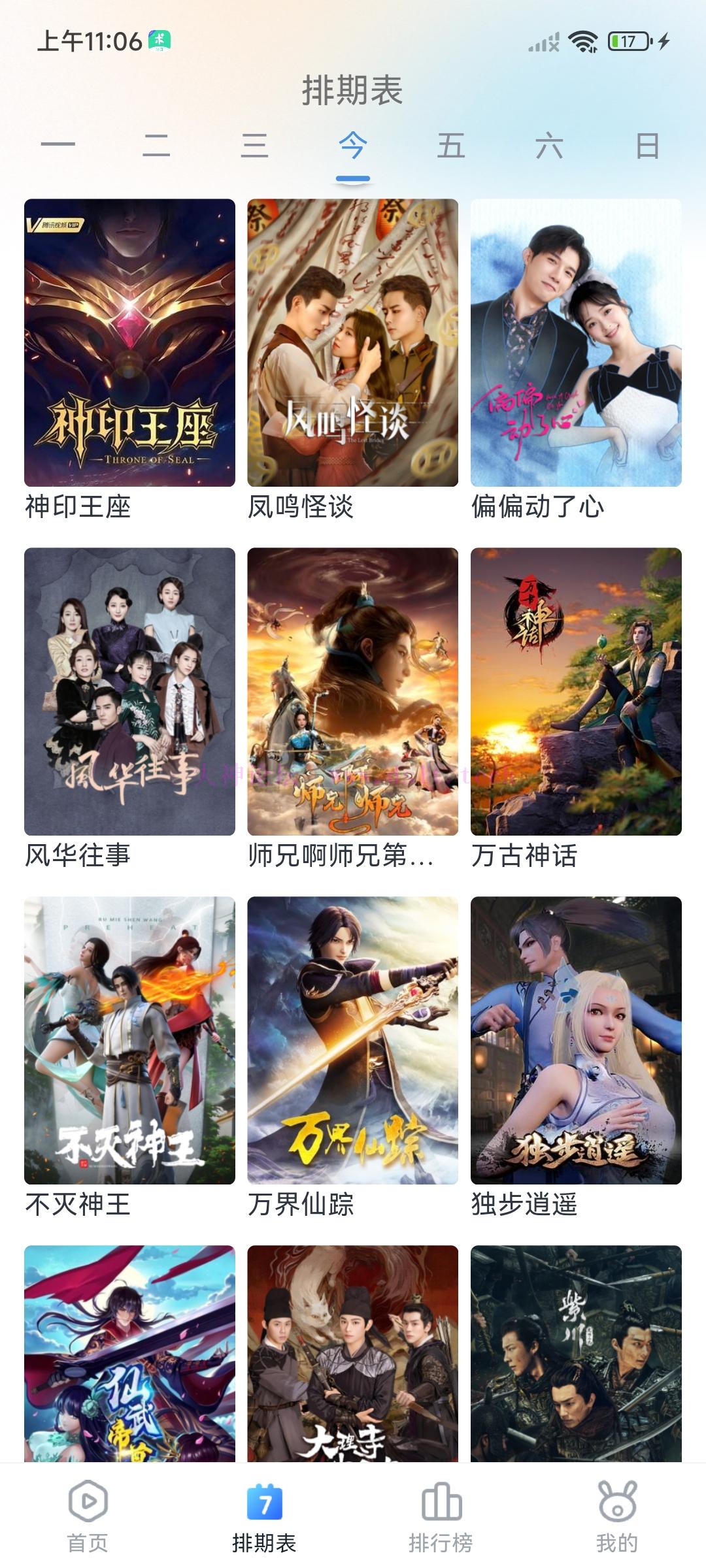Viewport: 706px width, 1568px height.
Task: Tap the 偏偏动了心 card
Action: 576,342
